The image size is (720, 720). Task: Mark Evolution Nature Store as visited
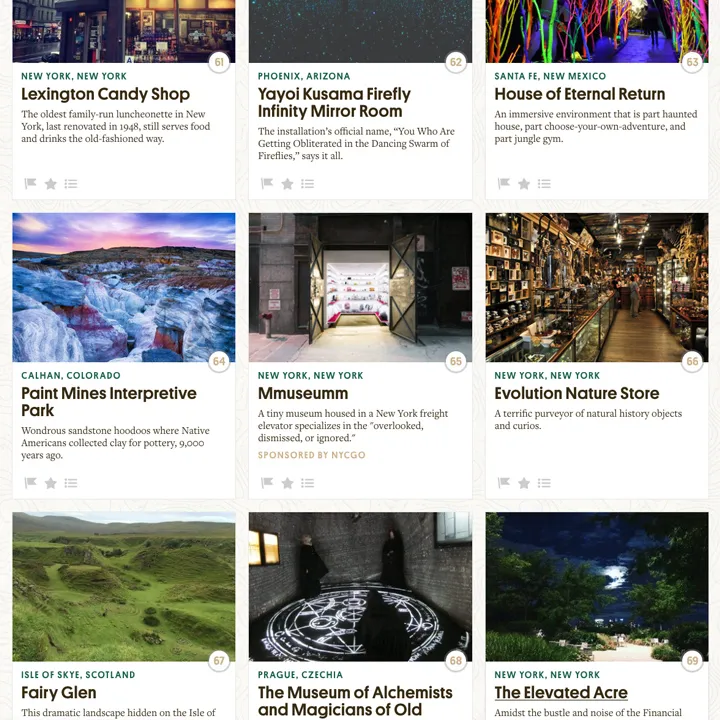503,483
